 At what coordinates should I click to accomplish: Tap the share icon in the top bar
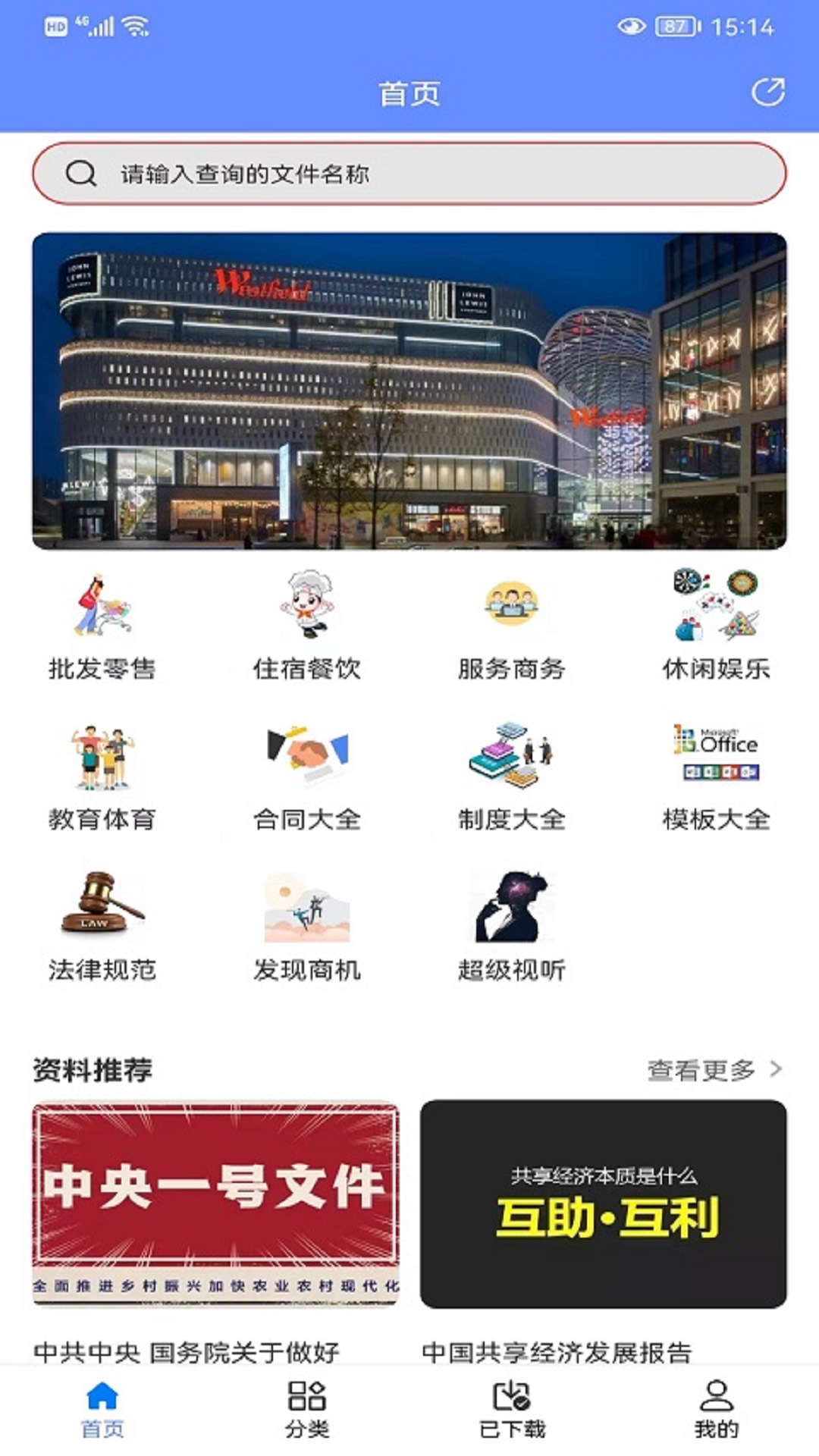[767, 93]
